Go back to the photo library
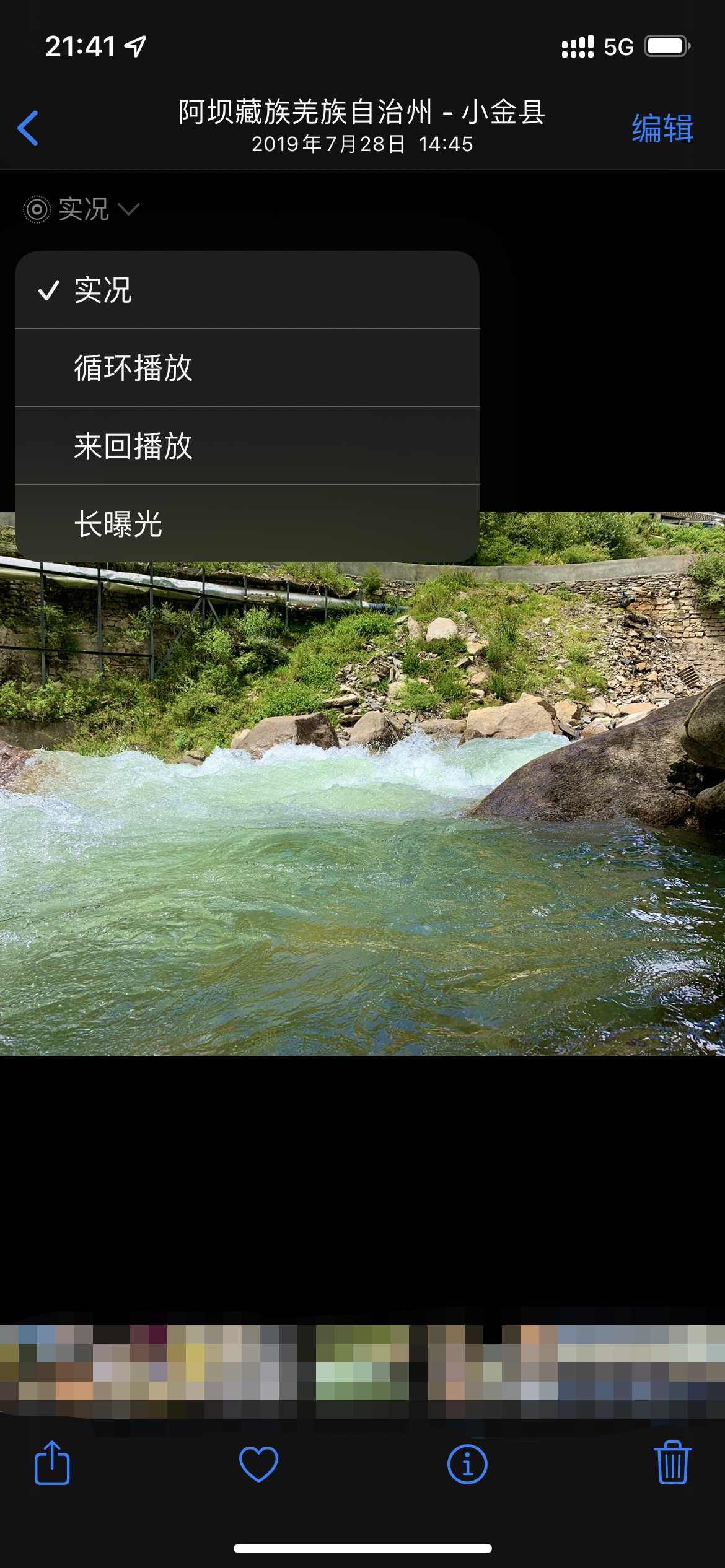The image size is (725, 1568). [x=29, y=128]
